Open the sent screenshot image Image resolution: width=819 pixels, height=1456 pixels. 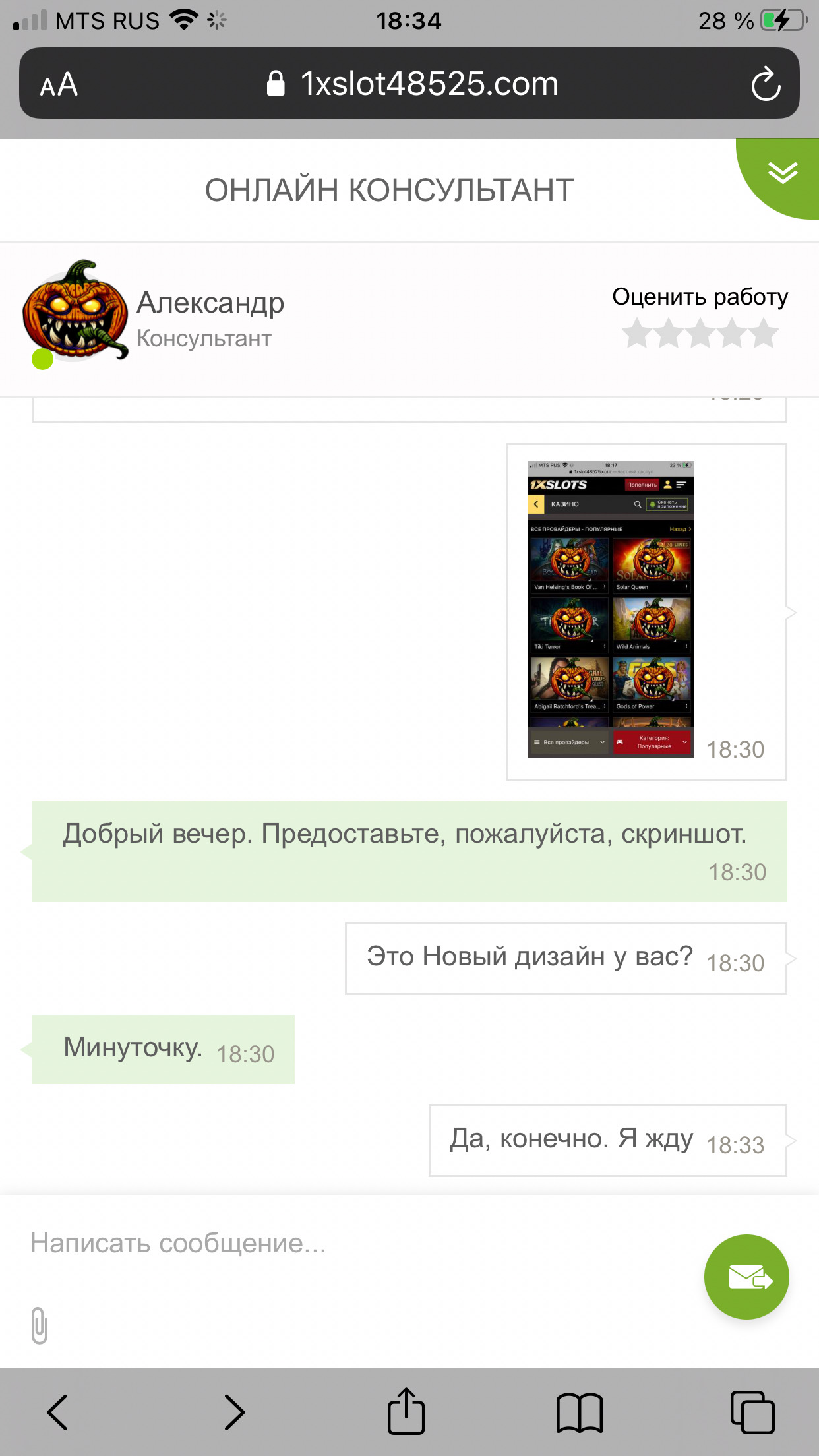[x=611, y=609]
